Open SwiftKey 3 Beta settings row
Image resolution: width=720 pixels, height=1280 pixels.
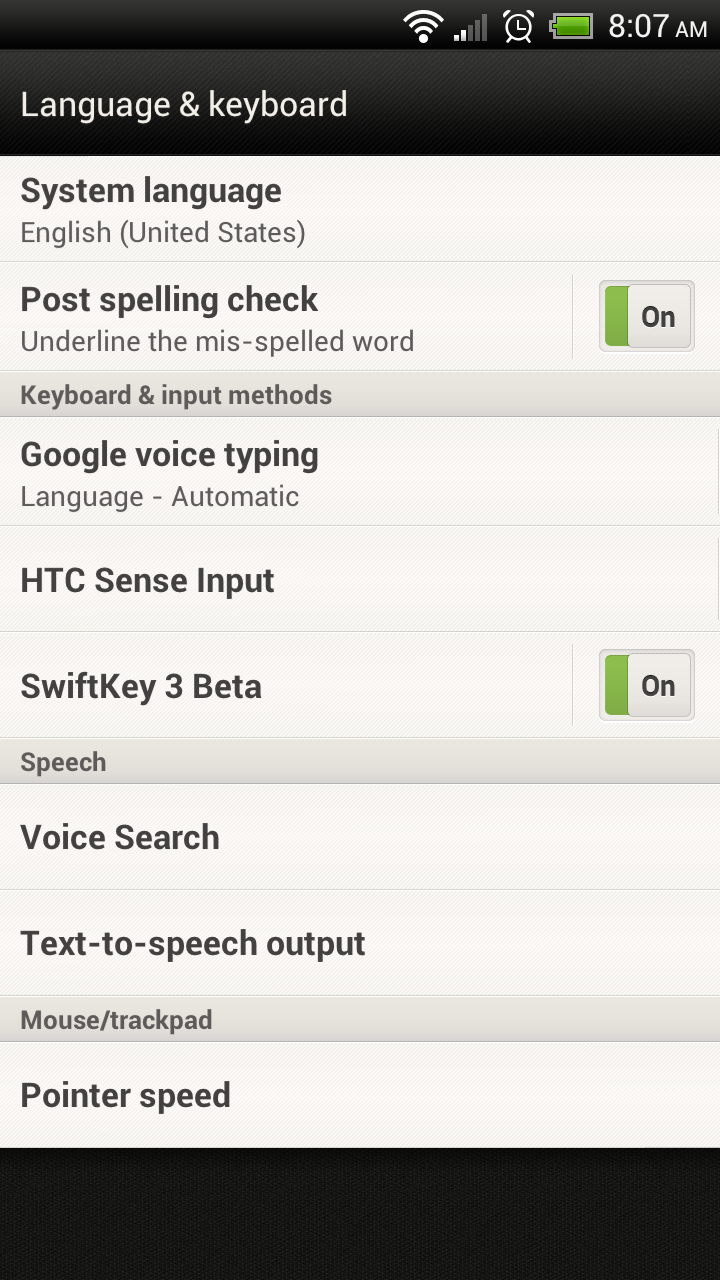click(x=280, y=687)
